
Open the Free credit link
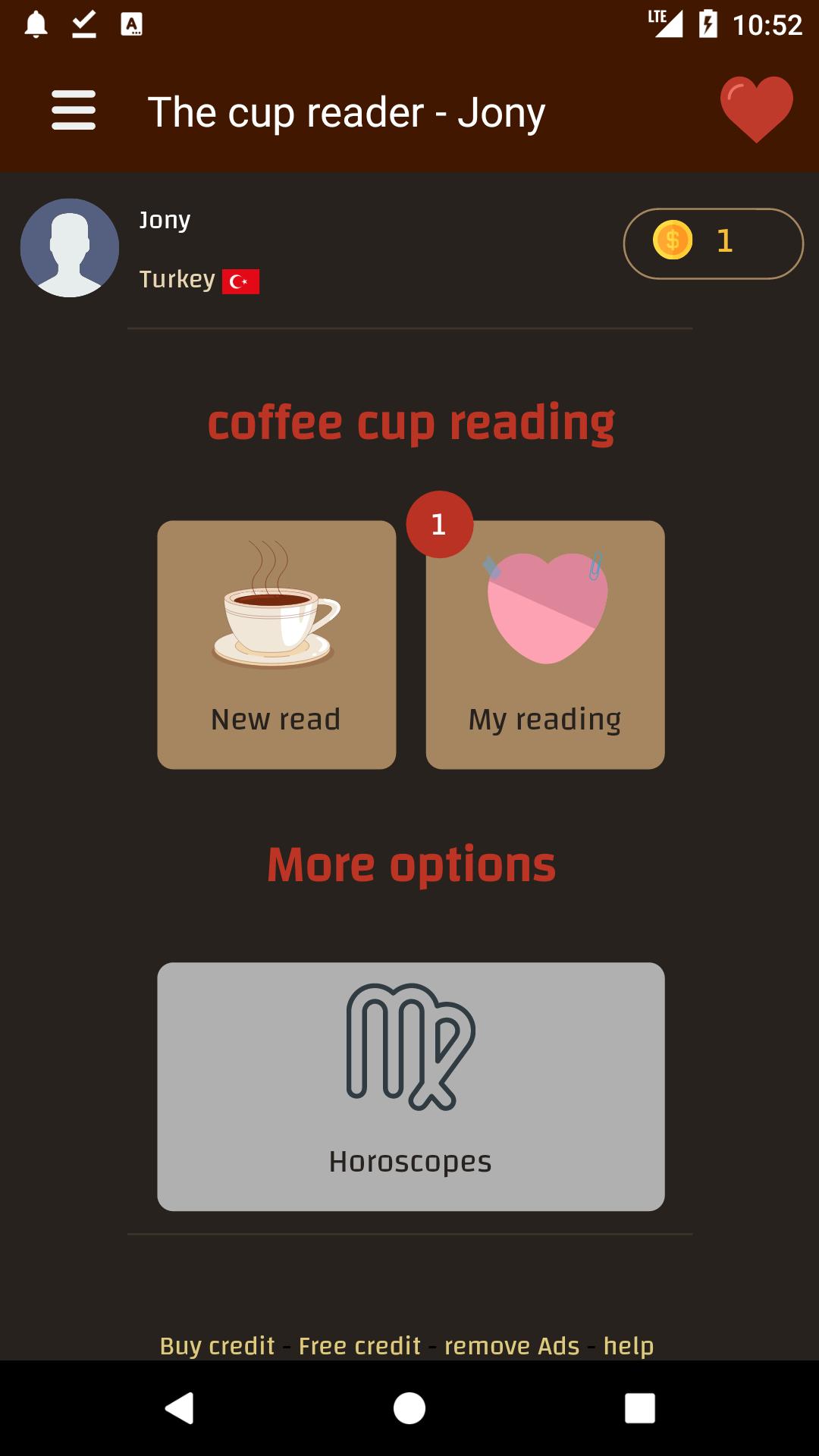click(359, 1345)
